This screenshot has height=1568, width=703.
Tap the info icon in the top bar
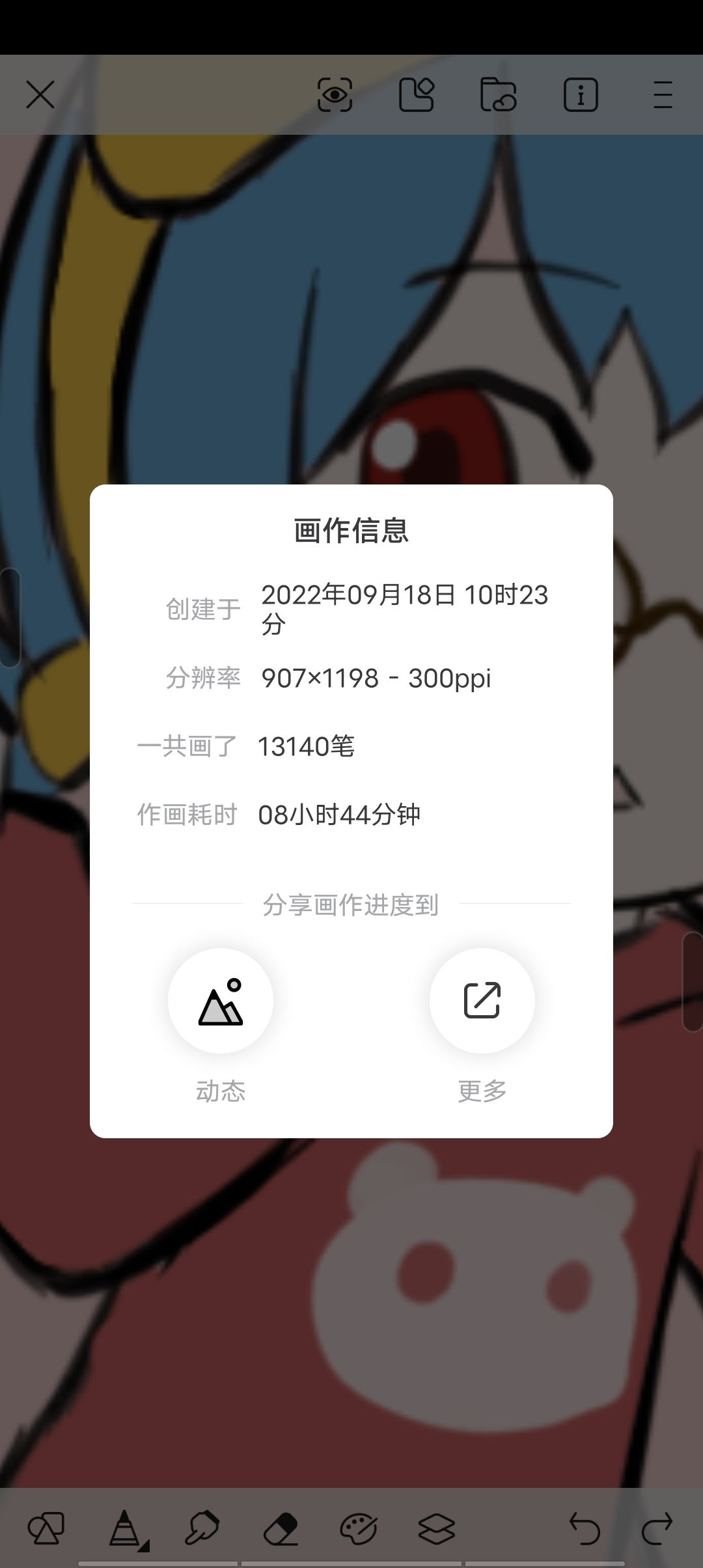580,95
